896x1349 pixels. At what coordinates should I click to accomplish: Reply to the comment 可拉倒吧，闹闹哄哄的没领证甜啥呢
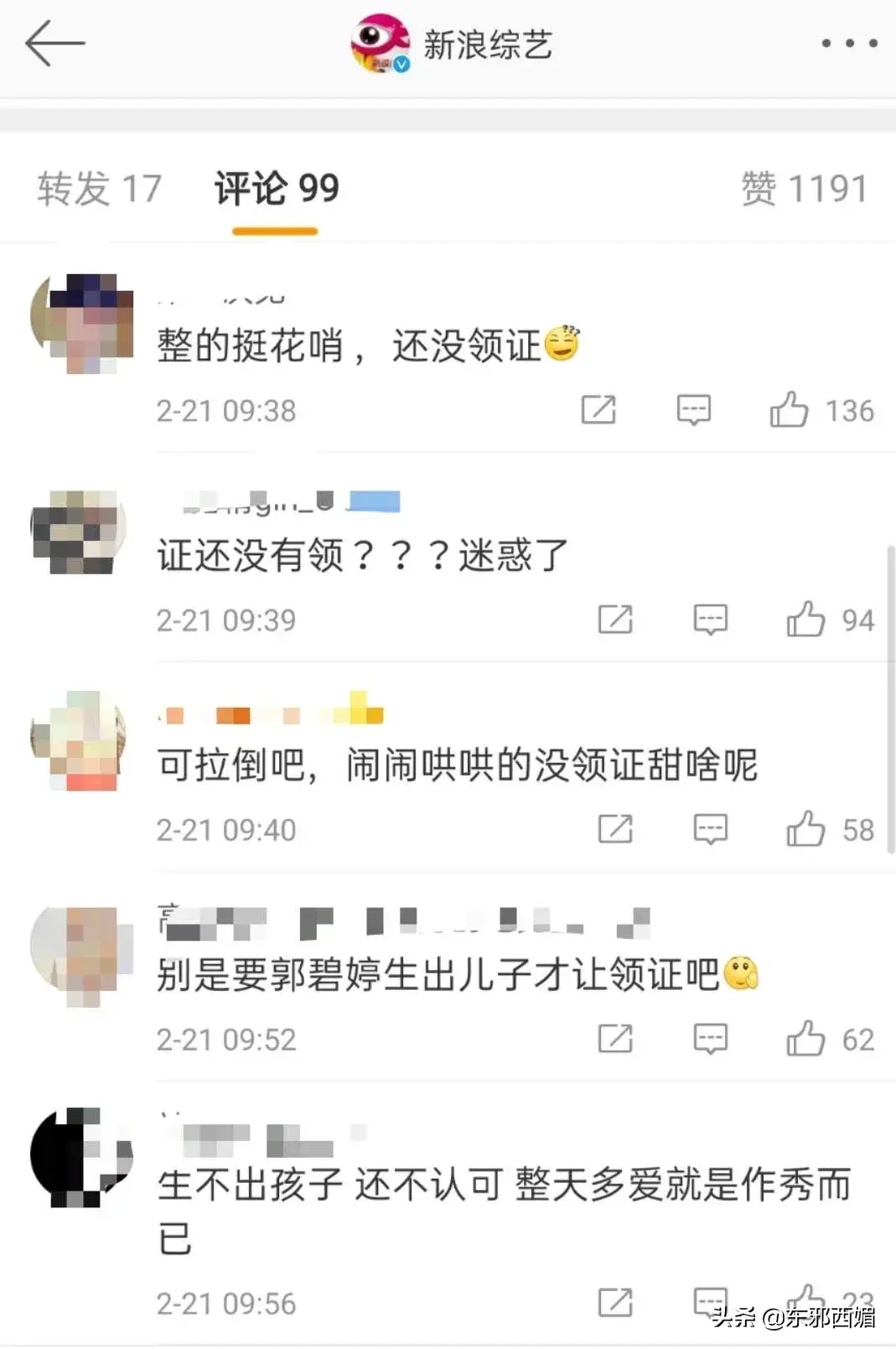[x=710, y=829]
